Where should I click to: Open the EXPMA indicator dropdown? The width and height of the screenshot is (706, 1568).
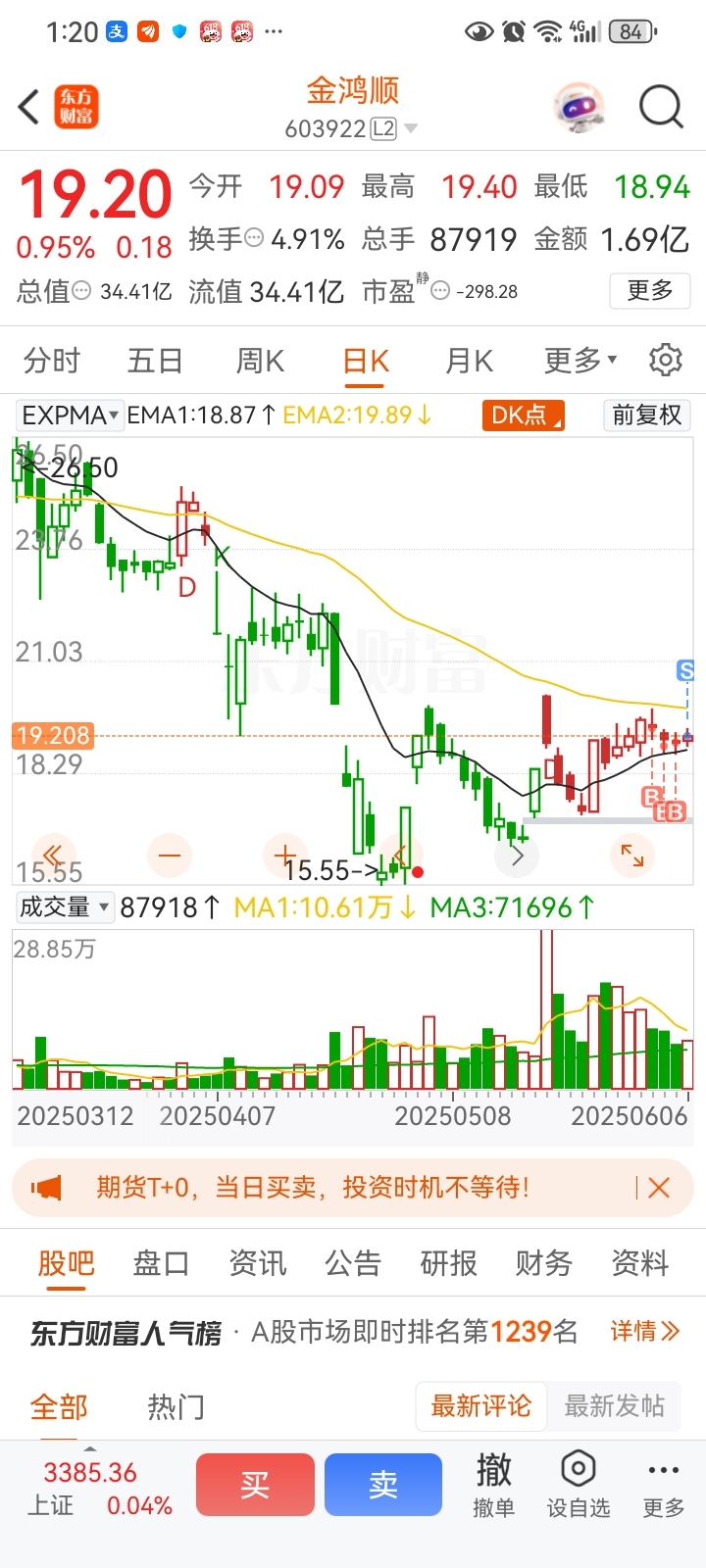click(70, 416)
